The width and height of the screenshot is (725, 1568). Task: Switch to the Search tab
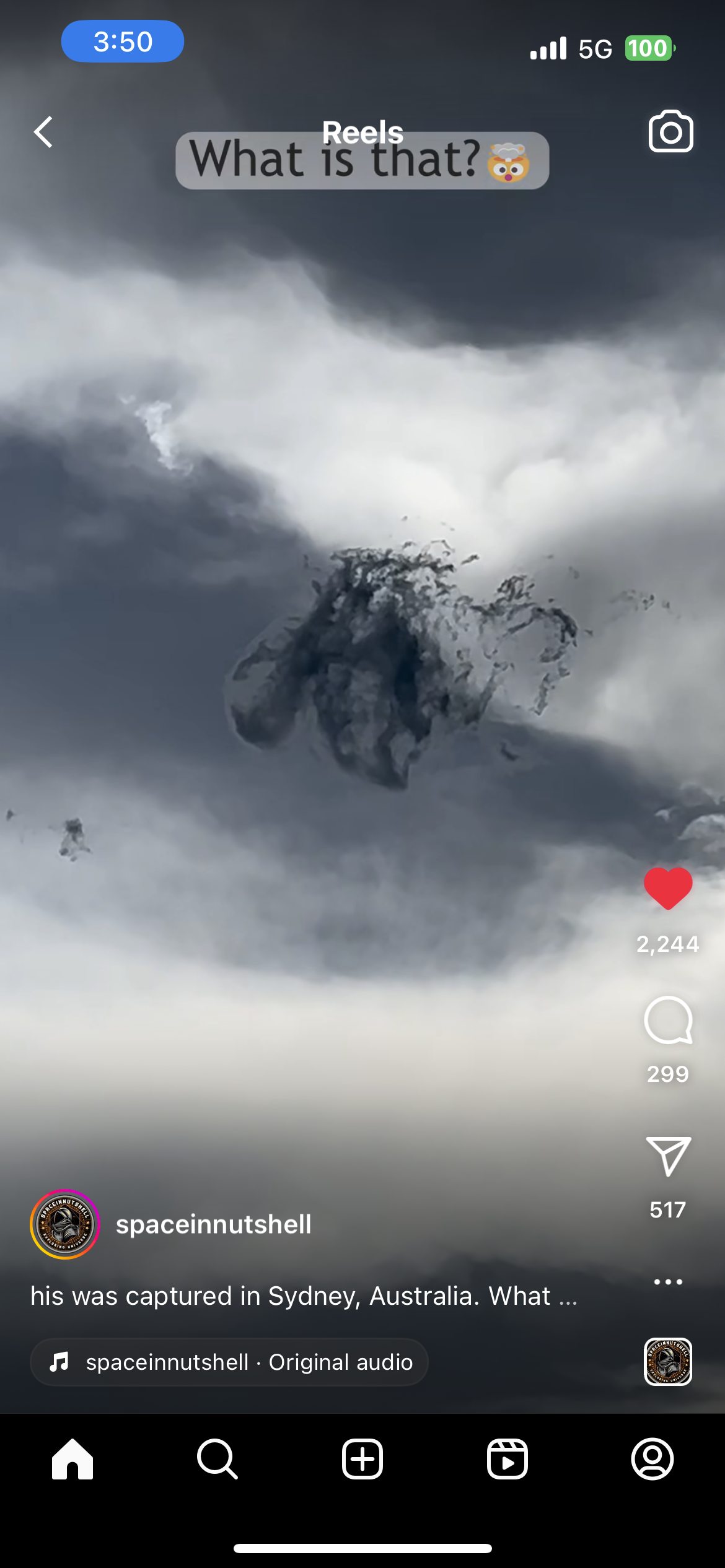click(x=217, y=1459)
